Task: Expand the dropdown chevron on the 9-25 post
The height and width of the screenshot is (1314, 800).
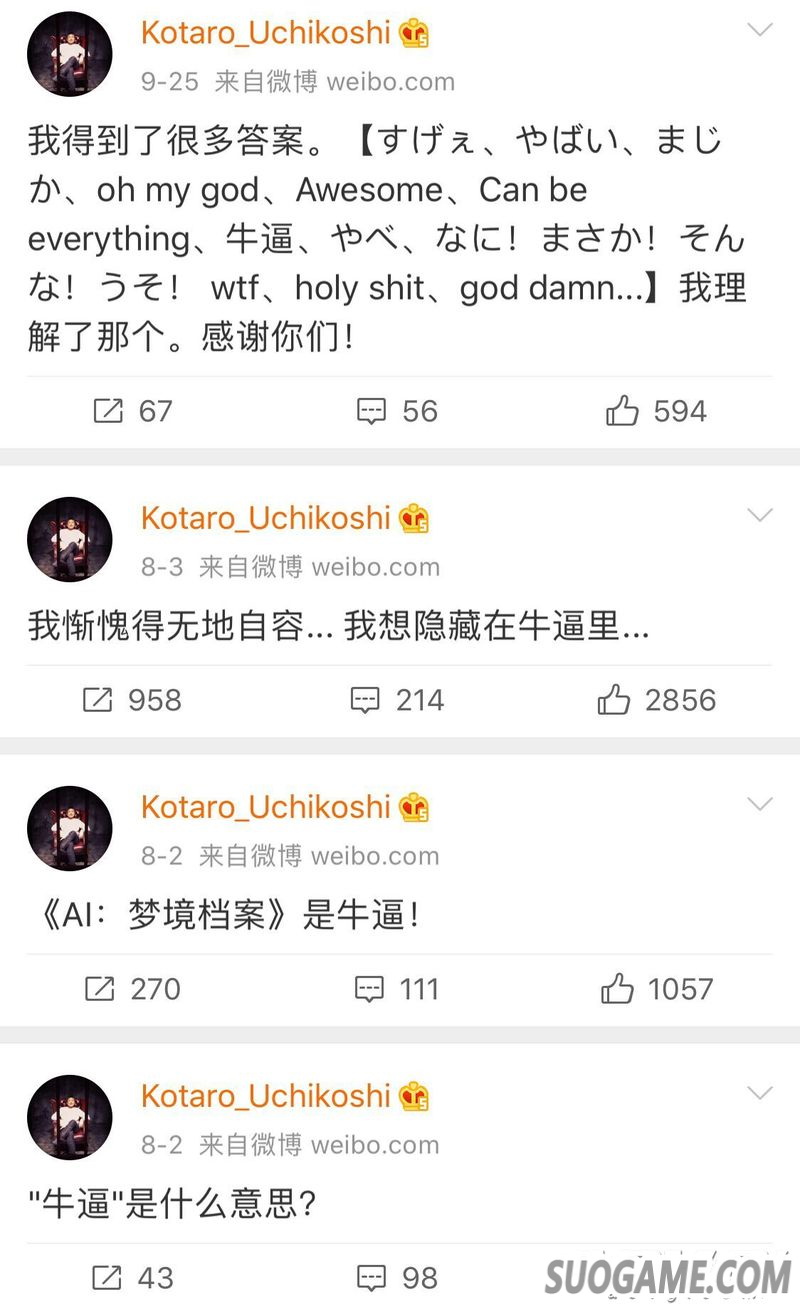Action: point(761,29)
